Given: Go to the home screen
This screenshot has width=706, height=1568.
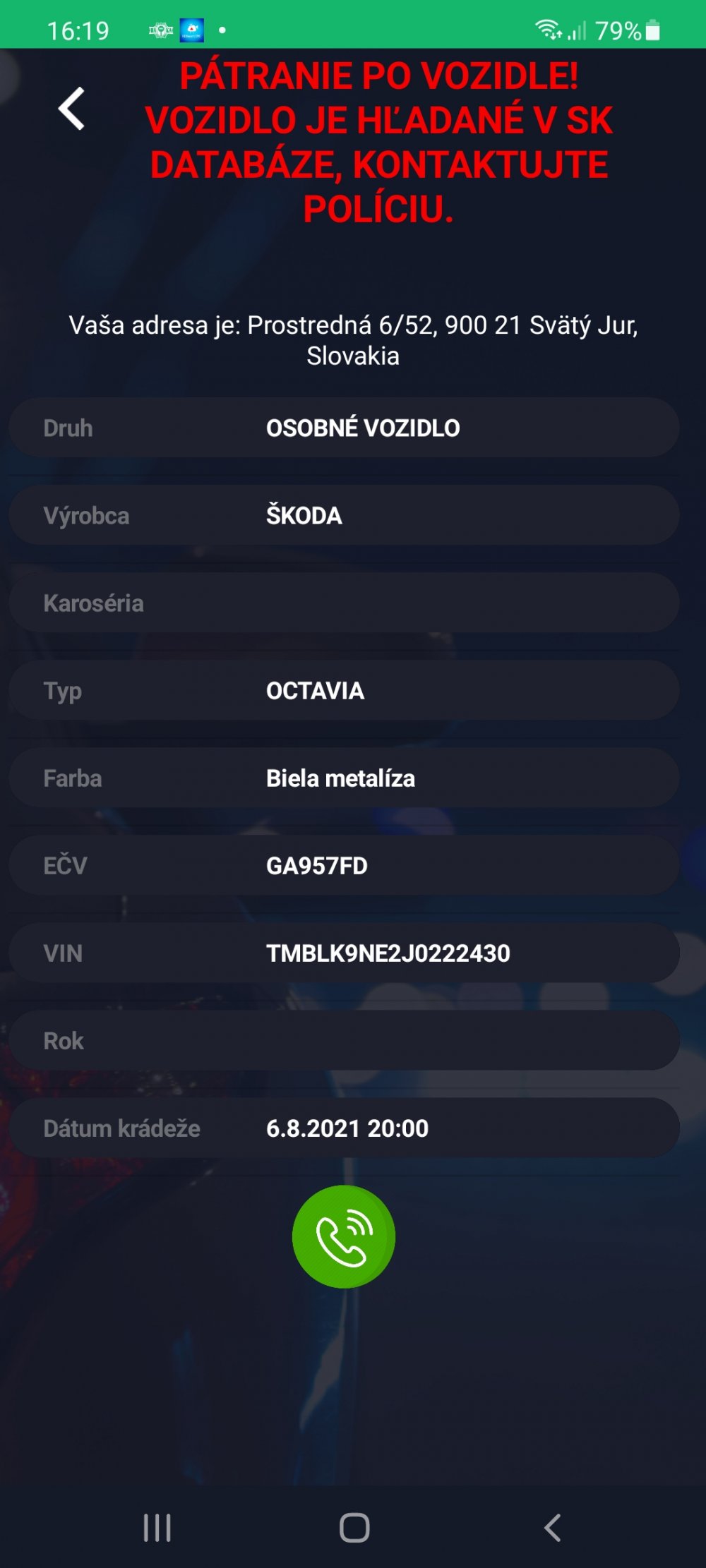Looking at the screenshot, I should [354, 1528].
